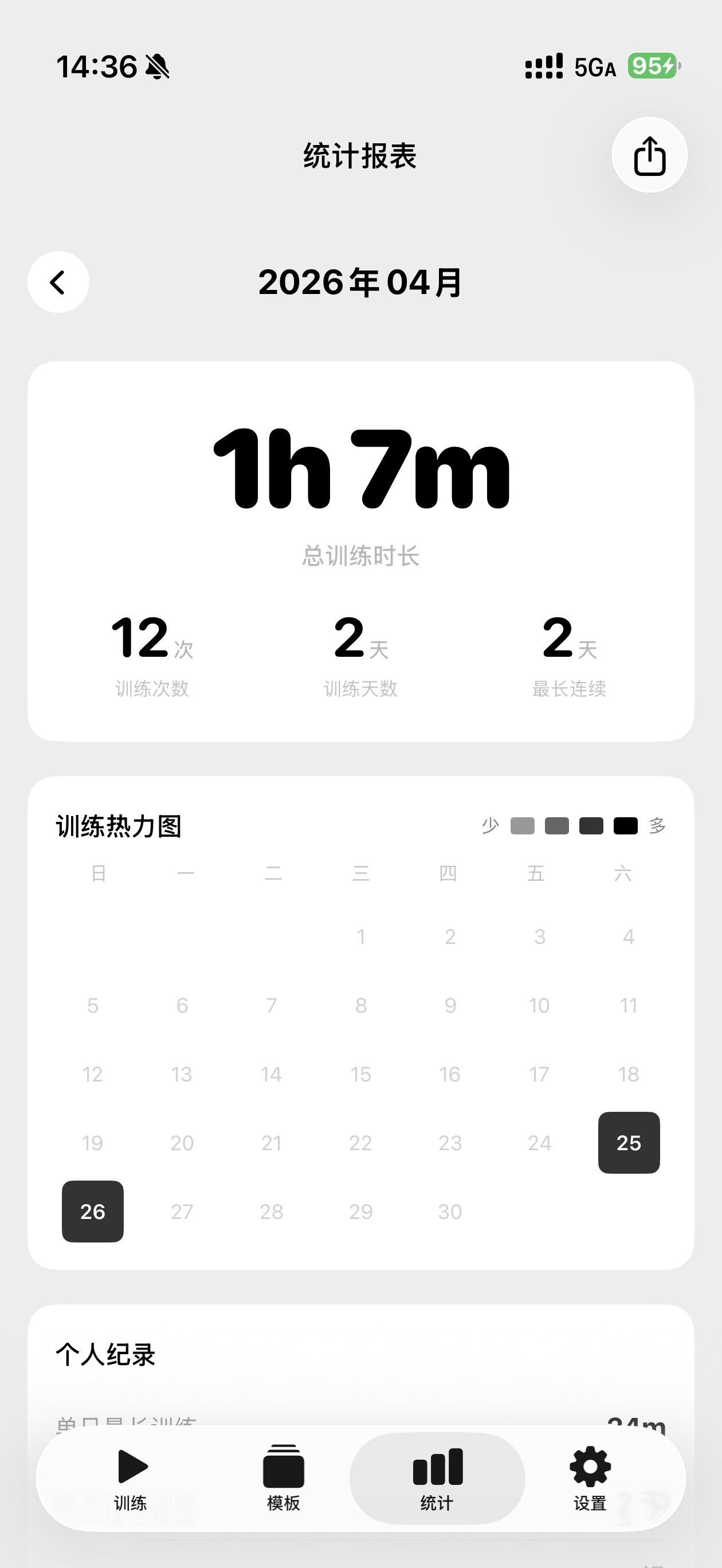
Task: Select day 25 in the heatmap
Action: click(x=629, y=1143)
